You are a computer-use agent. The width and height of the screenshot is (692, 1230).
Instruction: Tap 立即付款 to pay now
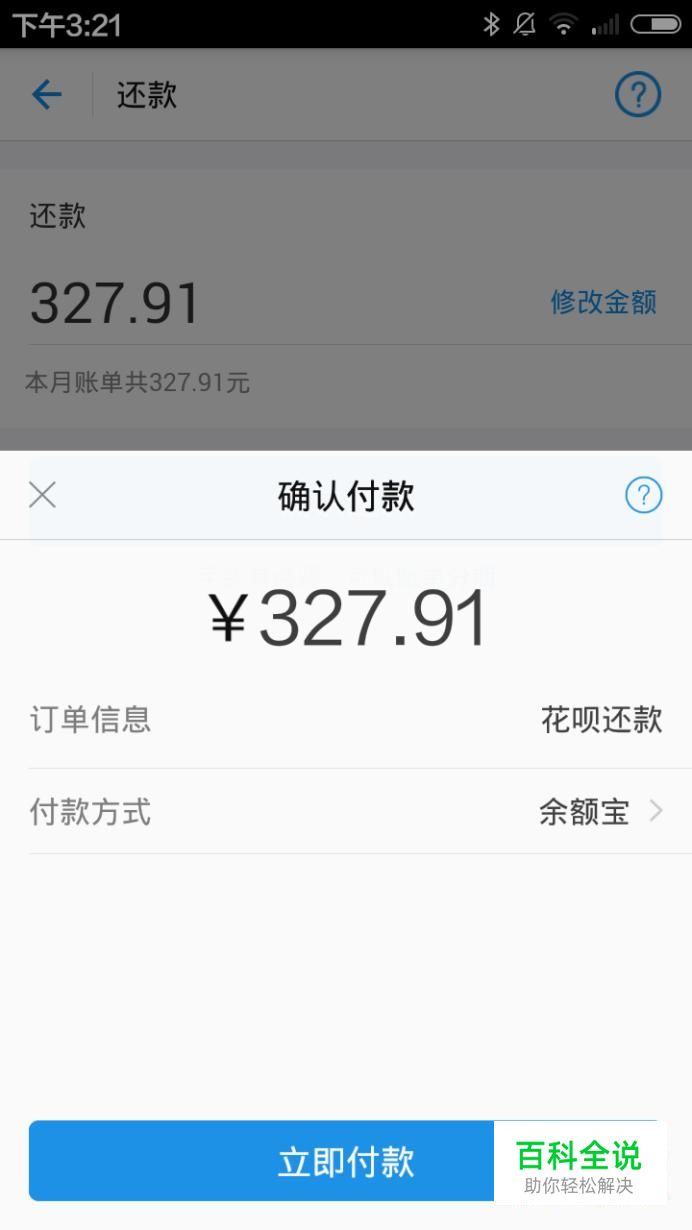(346, 1161)
